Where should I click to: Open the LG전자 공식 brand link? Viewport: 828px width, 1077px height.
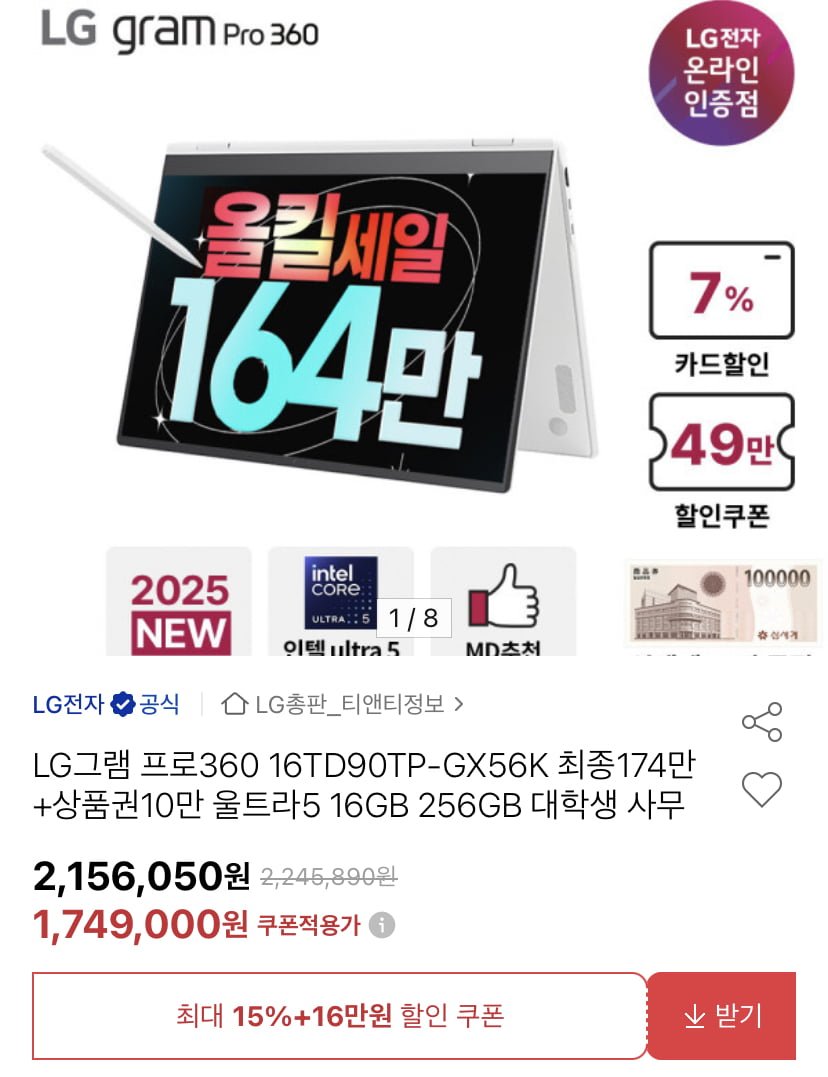[105, 704]
